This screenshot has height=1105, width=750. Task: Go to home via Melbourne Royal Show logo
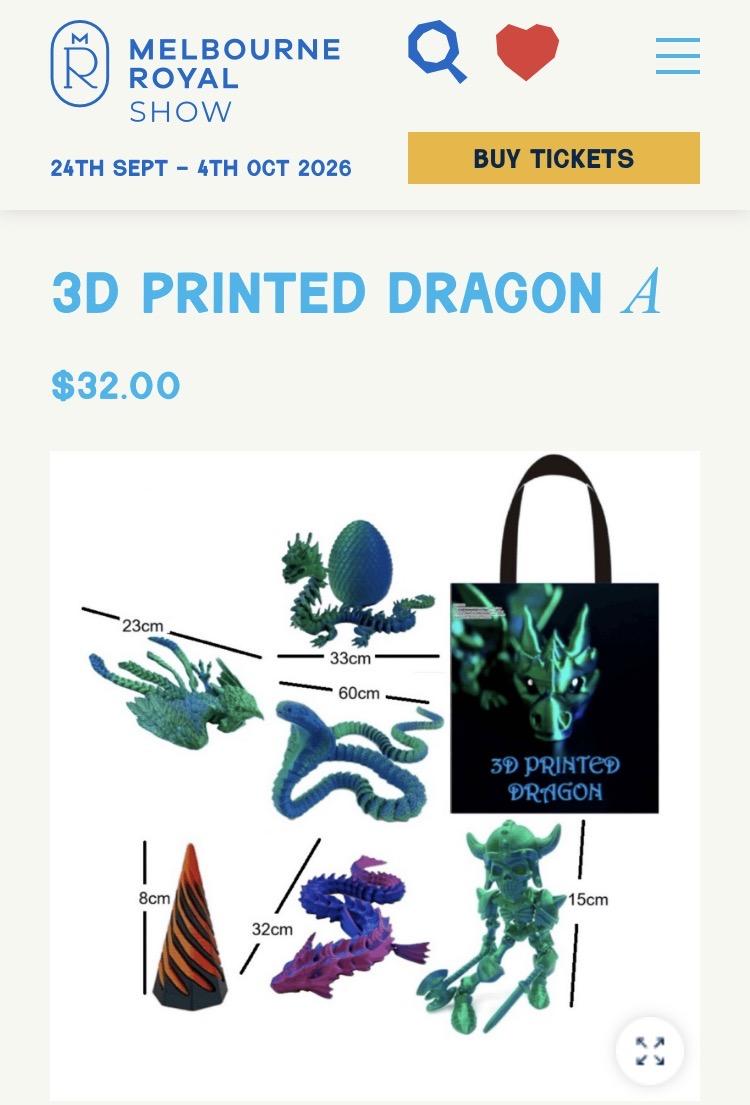(x=196, y=72)
